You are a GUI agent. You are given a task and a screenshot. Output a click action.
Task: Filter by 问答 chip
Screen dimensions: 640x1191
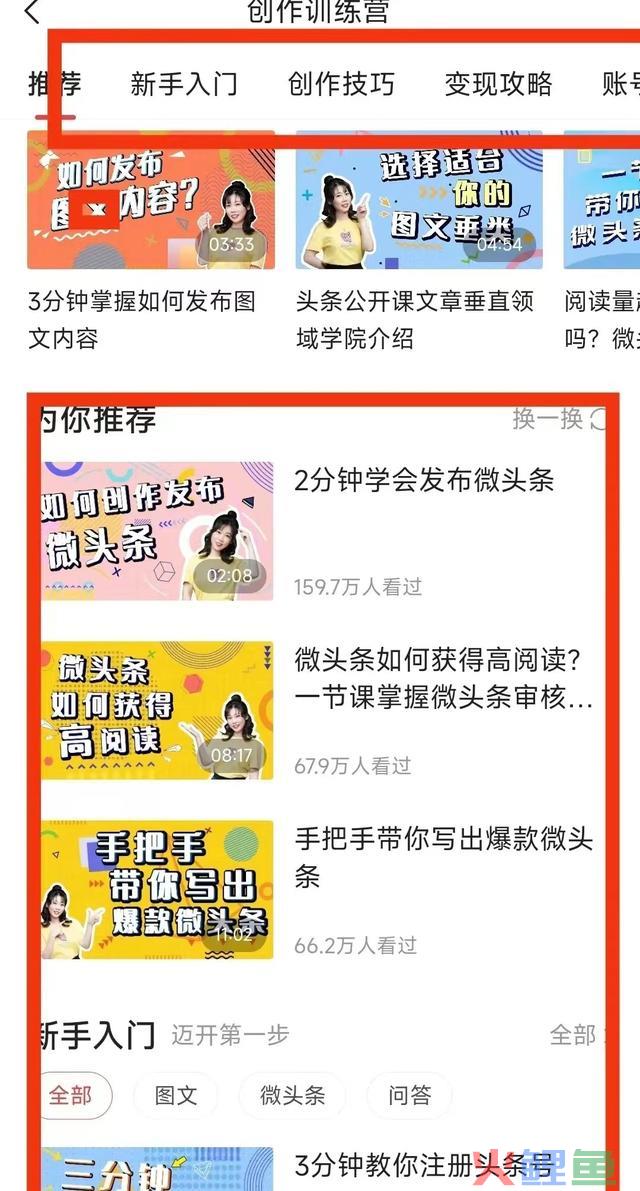coord(409,1095)
